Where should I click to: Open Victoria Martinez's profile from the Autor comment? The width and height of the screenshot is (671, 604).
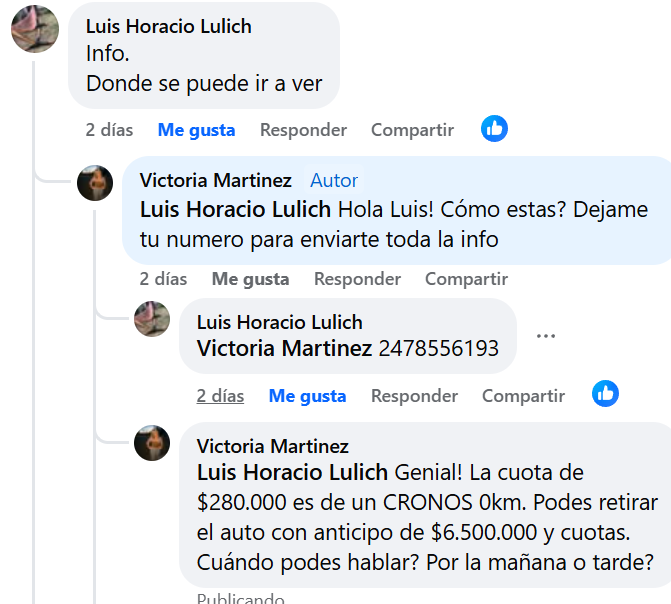tap(215, 181)
